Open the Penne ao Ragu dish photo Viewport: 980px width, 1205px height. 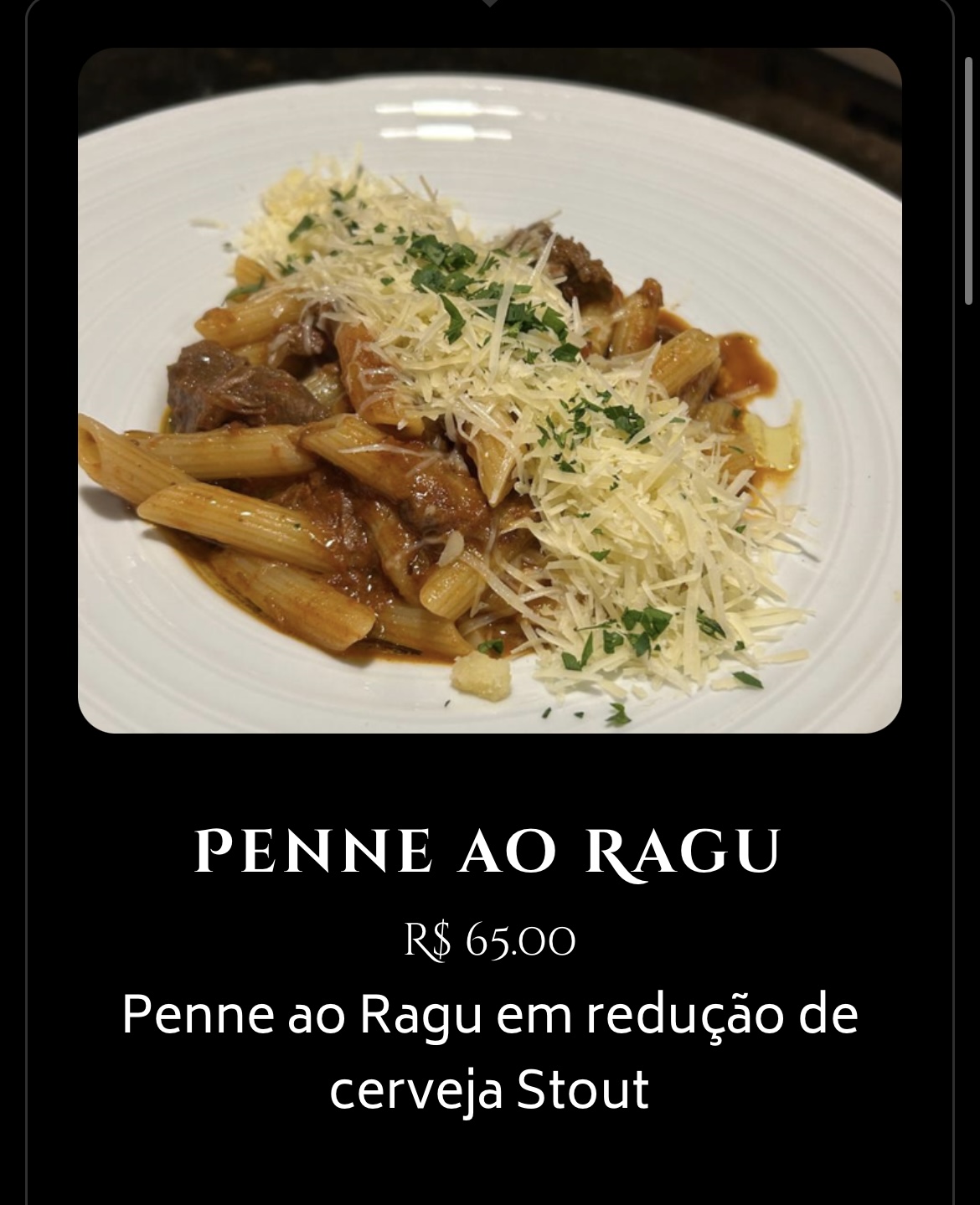tap(489, 390)
